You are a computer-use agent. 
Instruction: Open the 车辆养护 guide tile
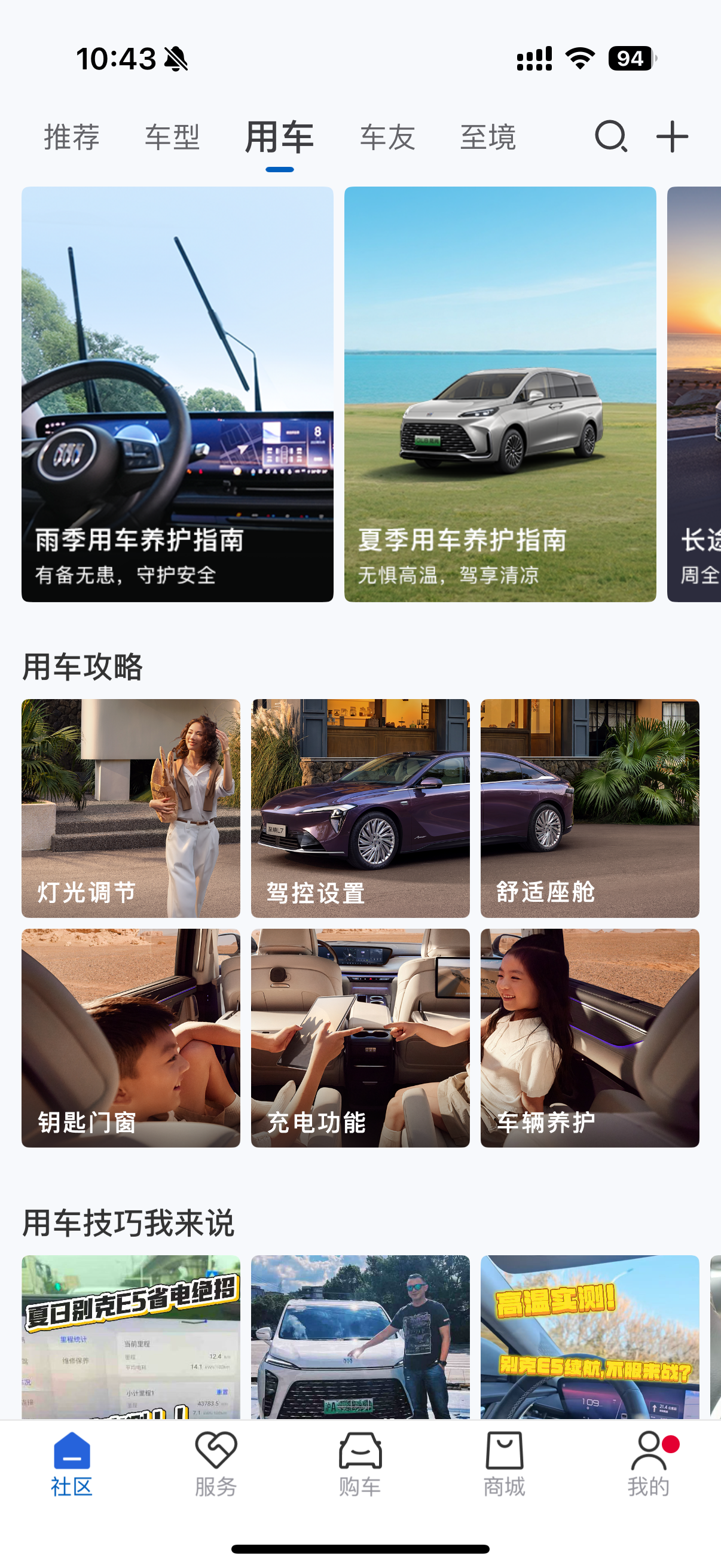[589, 1037]
